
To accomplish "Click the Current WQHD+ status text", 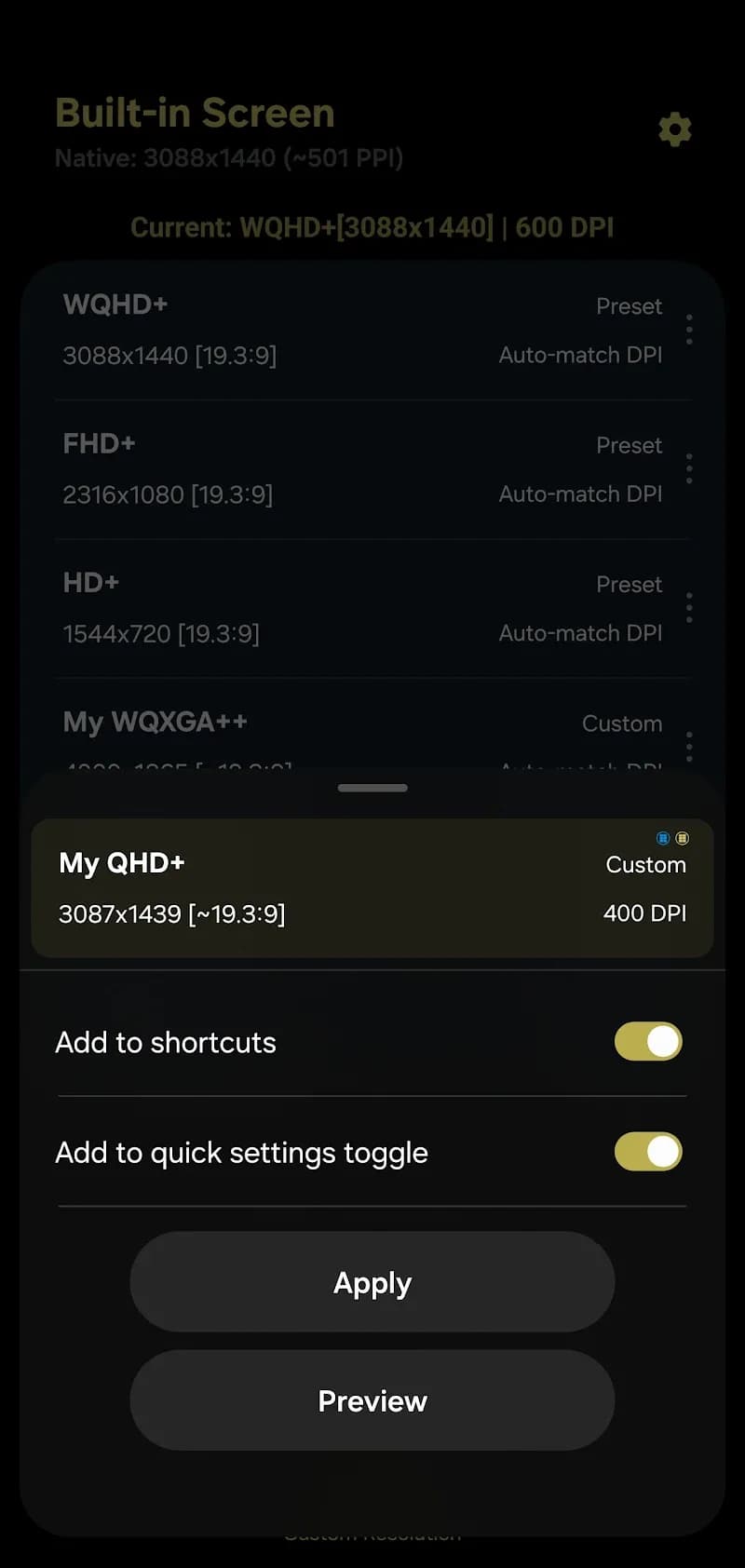I will tap(372, 227).
